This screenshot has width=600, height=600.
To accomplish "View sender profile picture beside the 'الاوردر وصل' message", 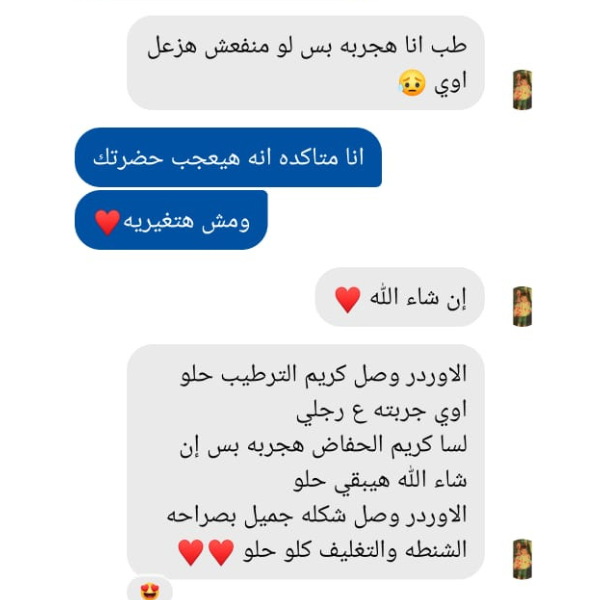I will click(521, 558).
